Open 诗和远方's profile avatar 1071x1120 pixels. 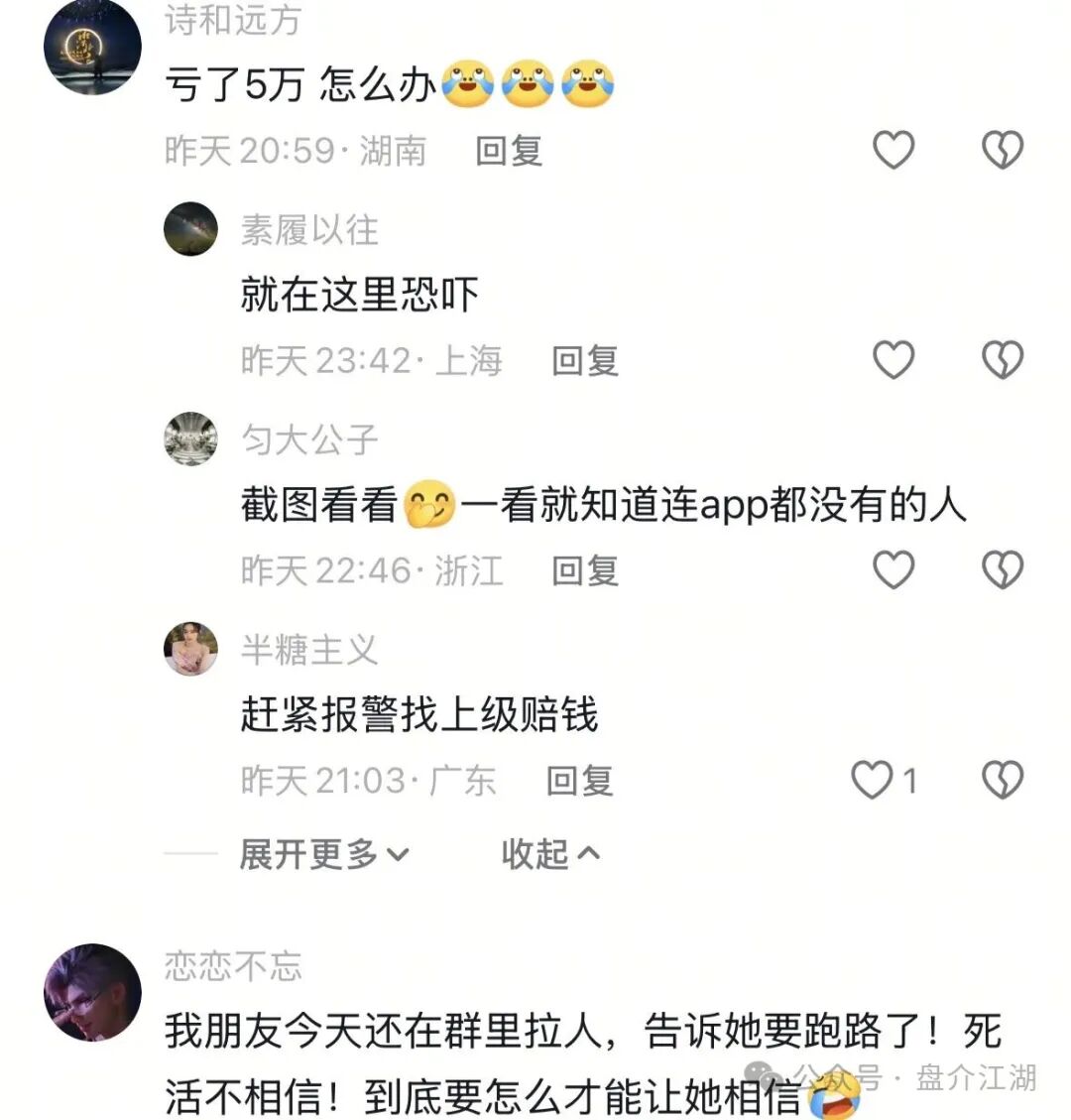pyautogui.click(x=94, y=47)
